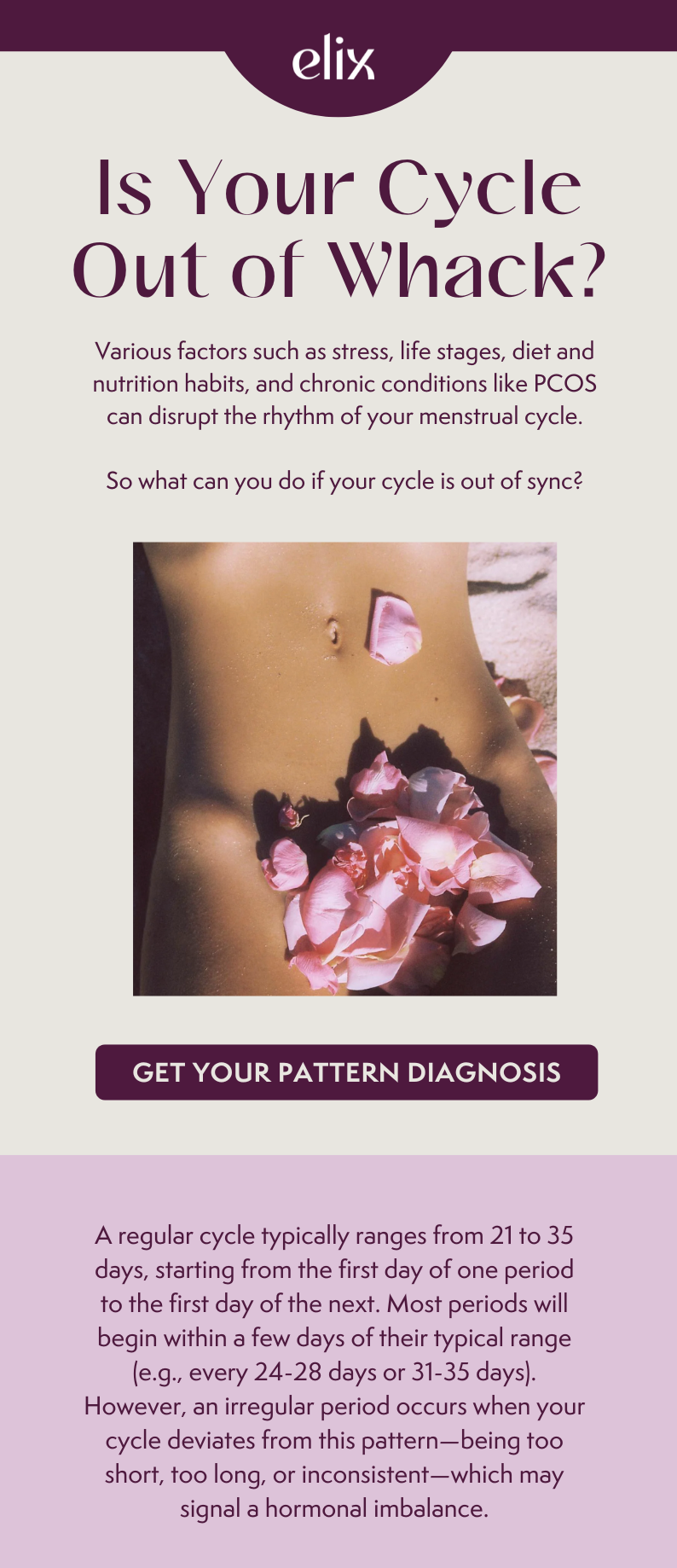Tap the Get Your Pattern Diagnosis button
The height and width of the screenshot is (1568, 677).
pos(346,1071)
